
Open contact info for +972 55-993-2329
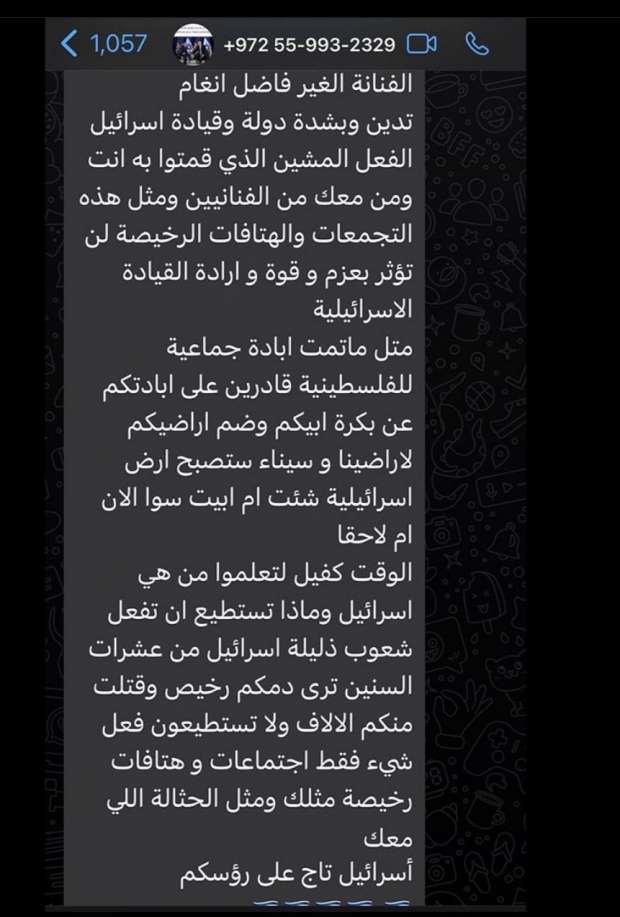coord(309,45)
